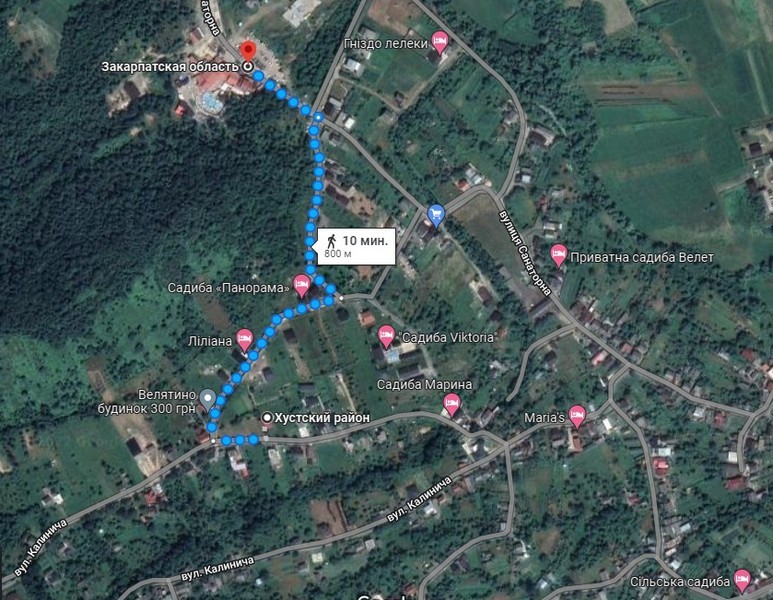
Task: Select the Садиба Марина lodging pin
Action: [x=451, y=404]
